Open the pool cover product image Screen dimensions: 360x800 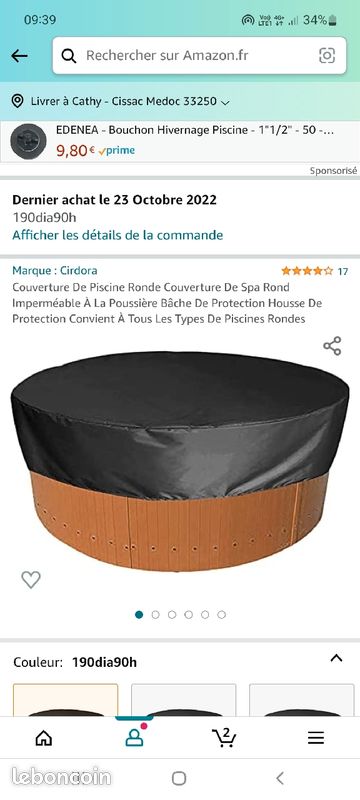pos(180,462)
